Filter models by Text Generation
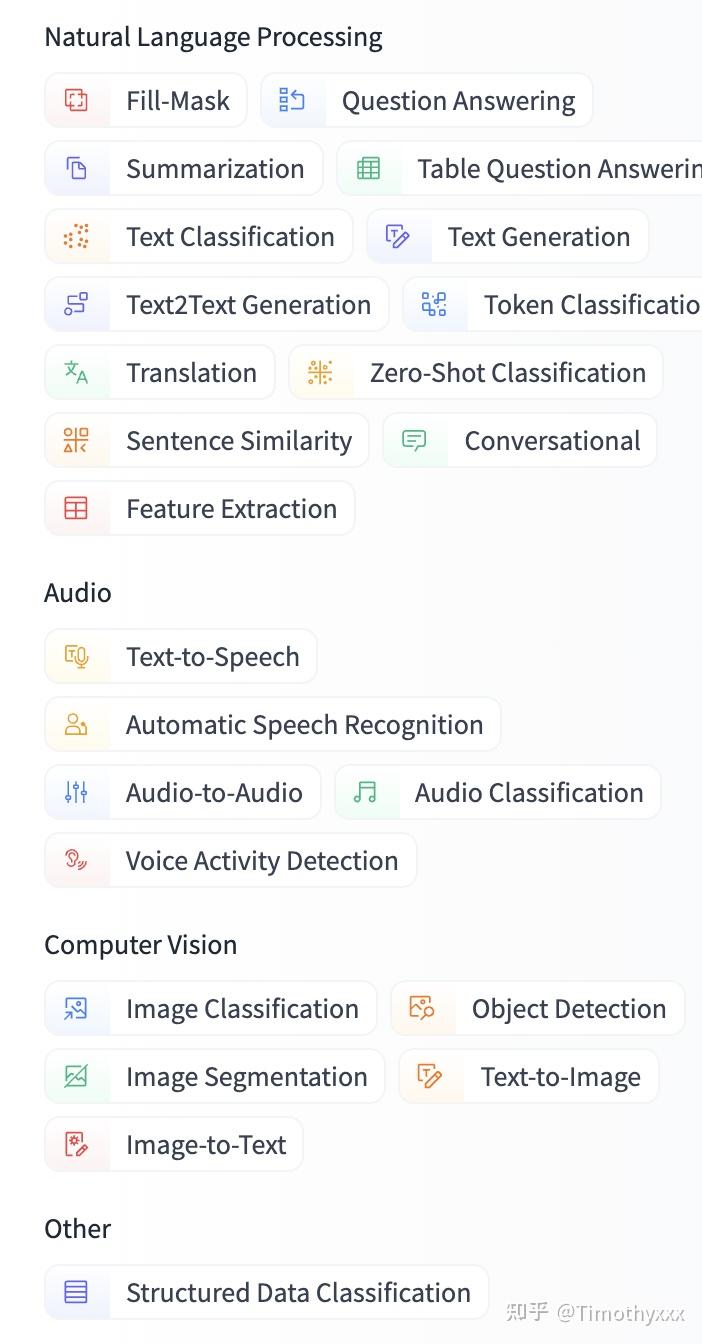This screenshot has width=702, height=1344. coord(508,237)
